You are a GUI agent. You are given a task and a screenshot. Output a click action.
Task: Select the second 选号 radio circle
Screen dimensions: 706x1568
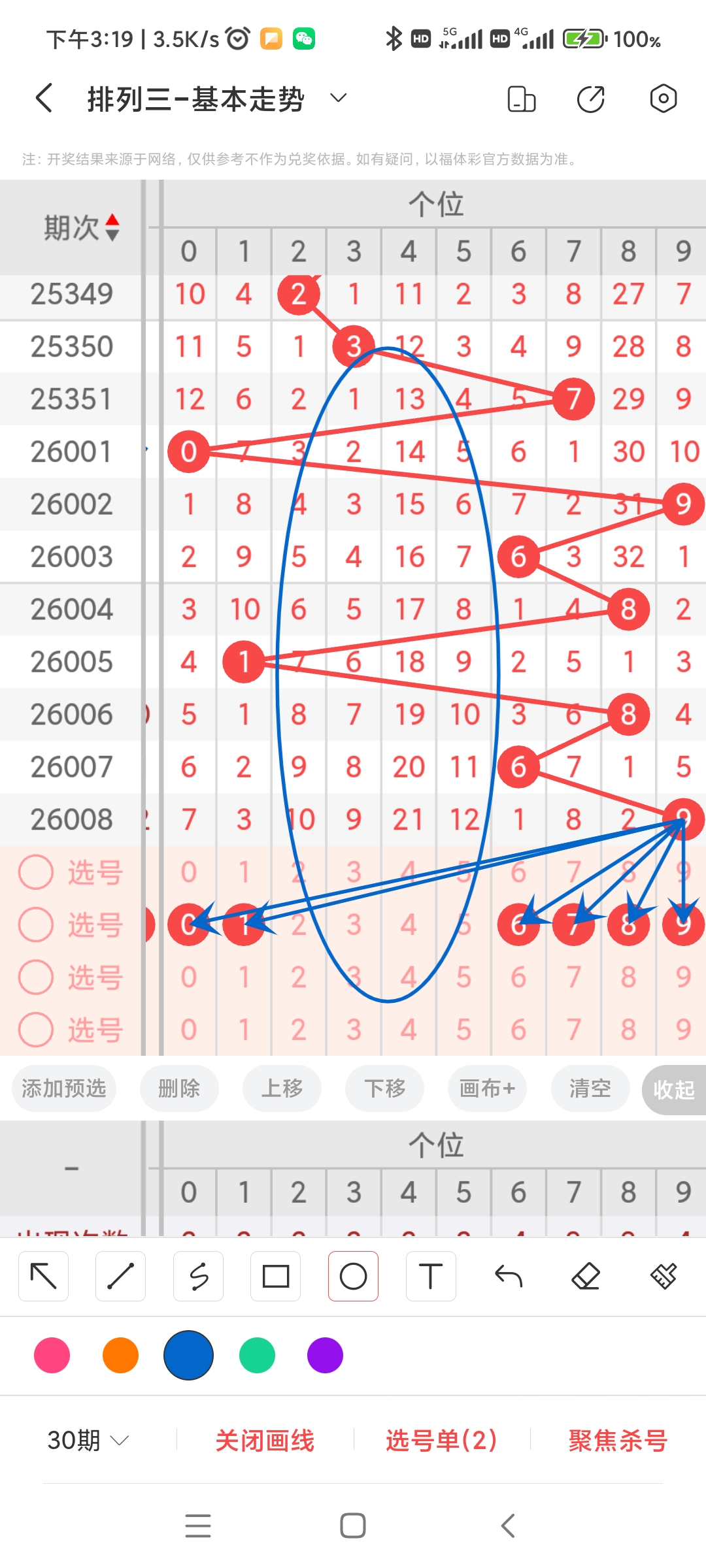[35, 924]
